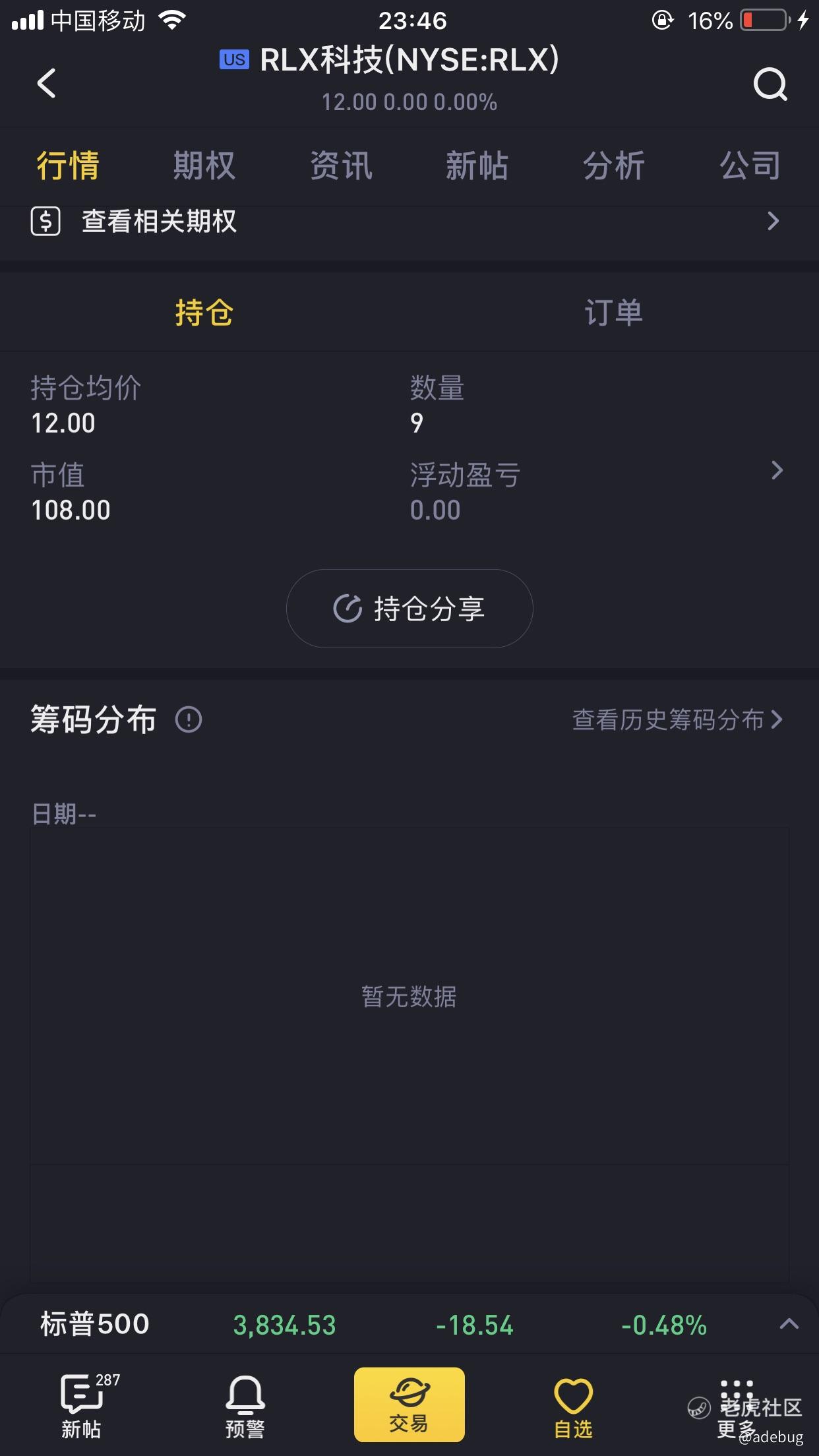This screenshot has width=819, height=1456.
Task: Switch to the 资讯 tab
Action: [341, 165]
